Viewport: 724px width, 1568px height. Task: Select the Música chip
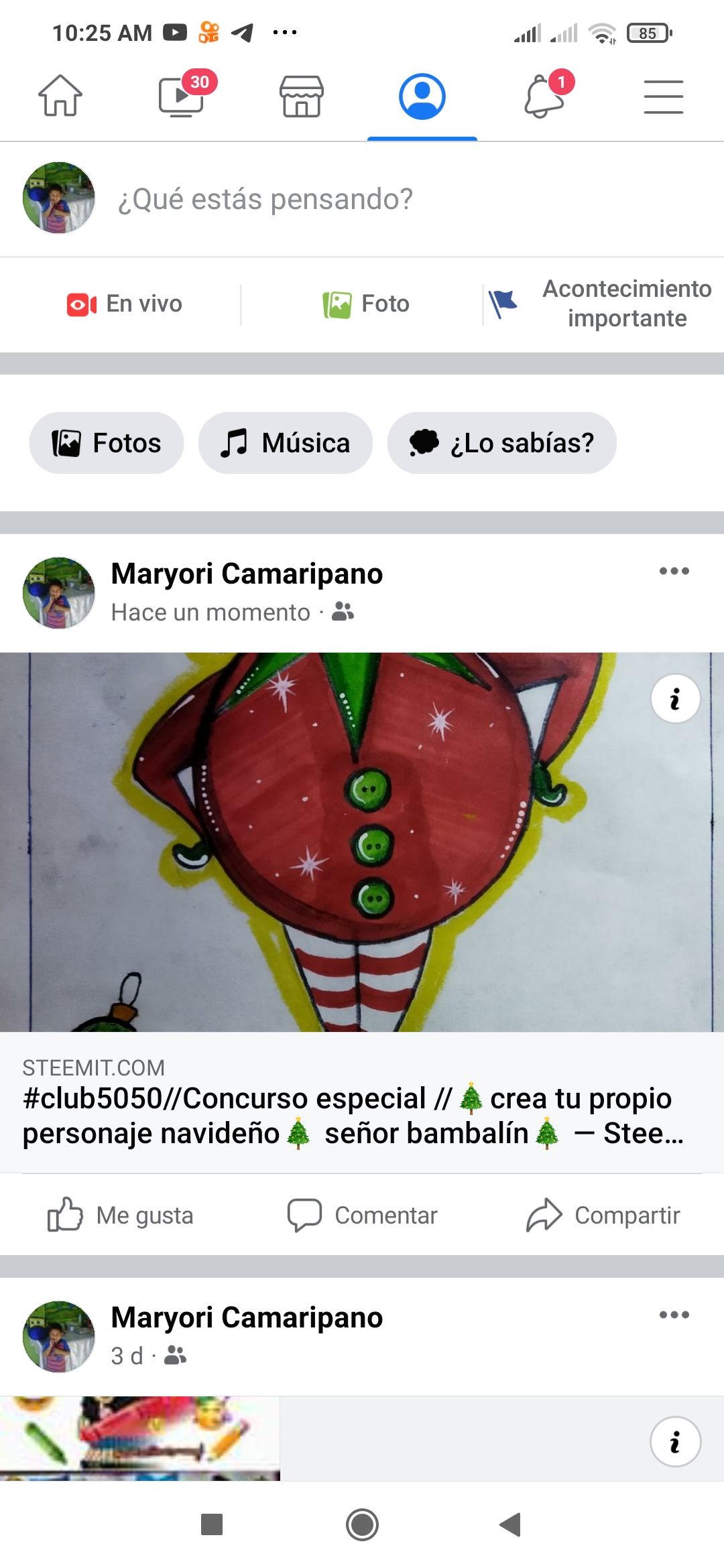[286, 443]
